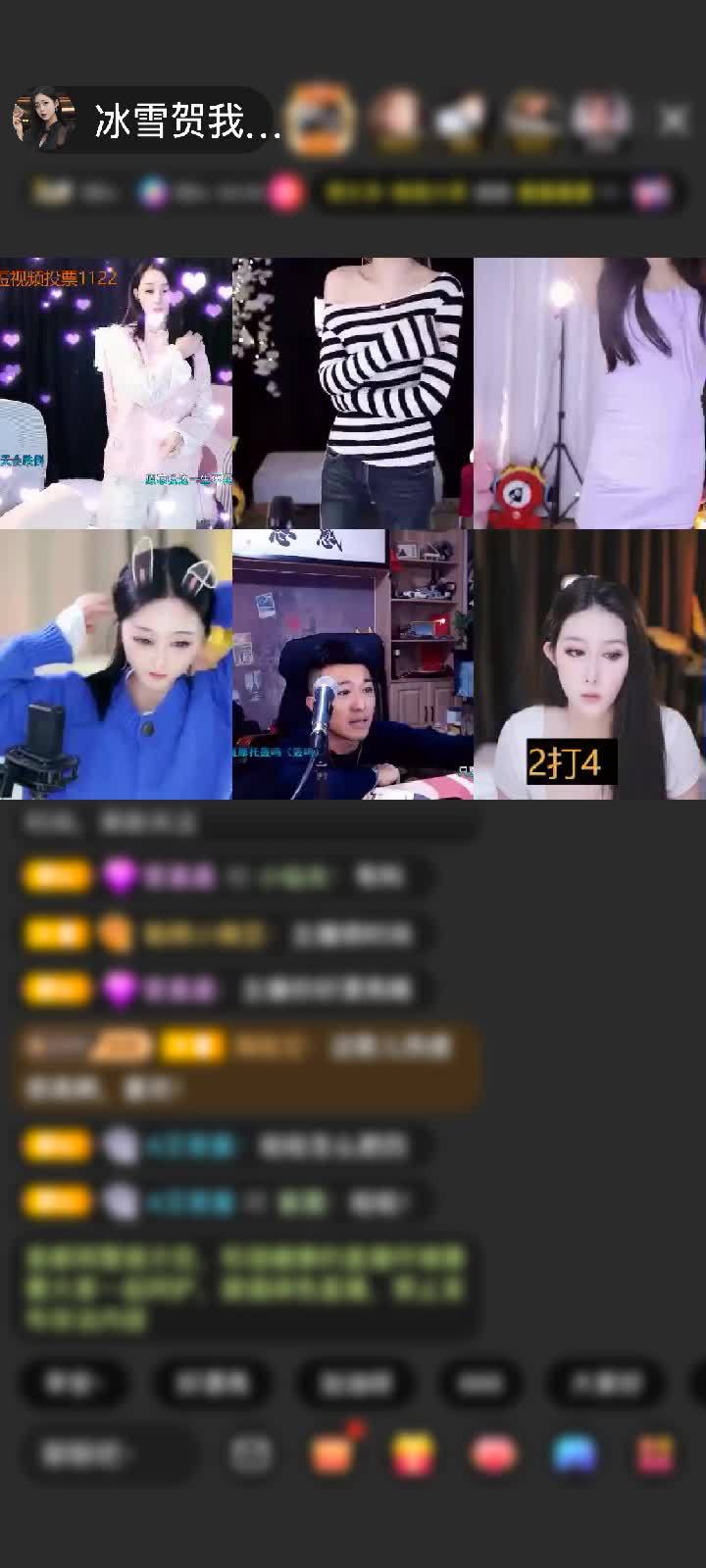This screenshot has height=1568, width=706.
Task: Tap the purple diamond badge in the top banner
Action: (x=152, y=190)
